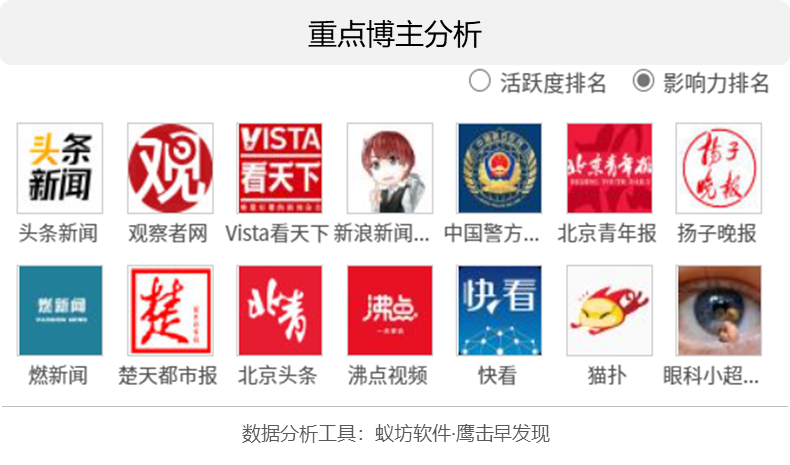The width and height of the screenshot is (790, 465).
Task: Open the 眼科小超 blogger tile
Action: pos(718,310)
